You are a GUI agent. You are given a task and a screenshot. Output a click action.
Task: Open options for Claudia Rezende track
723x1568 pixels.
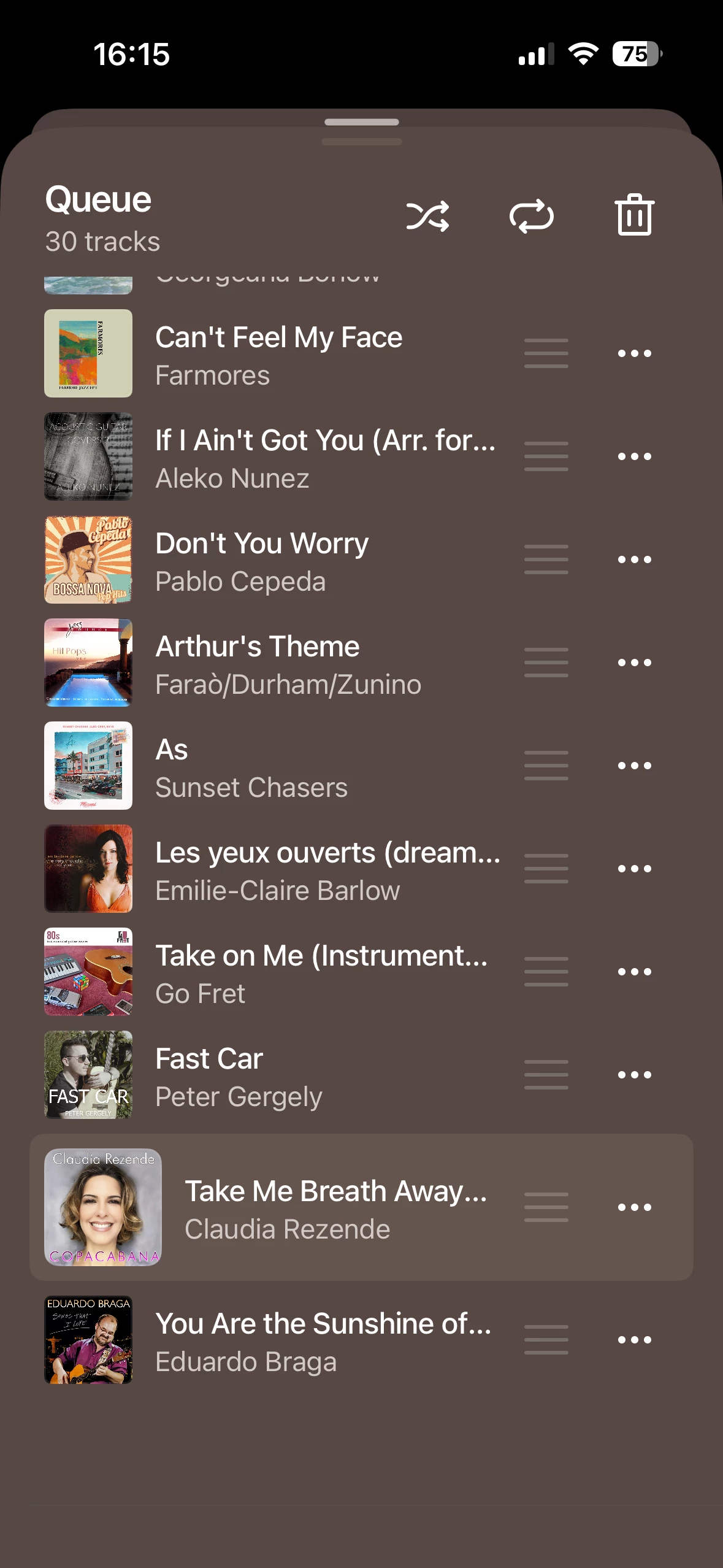(634, 1207)
